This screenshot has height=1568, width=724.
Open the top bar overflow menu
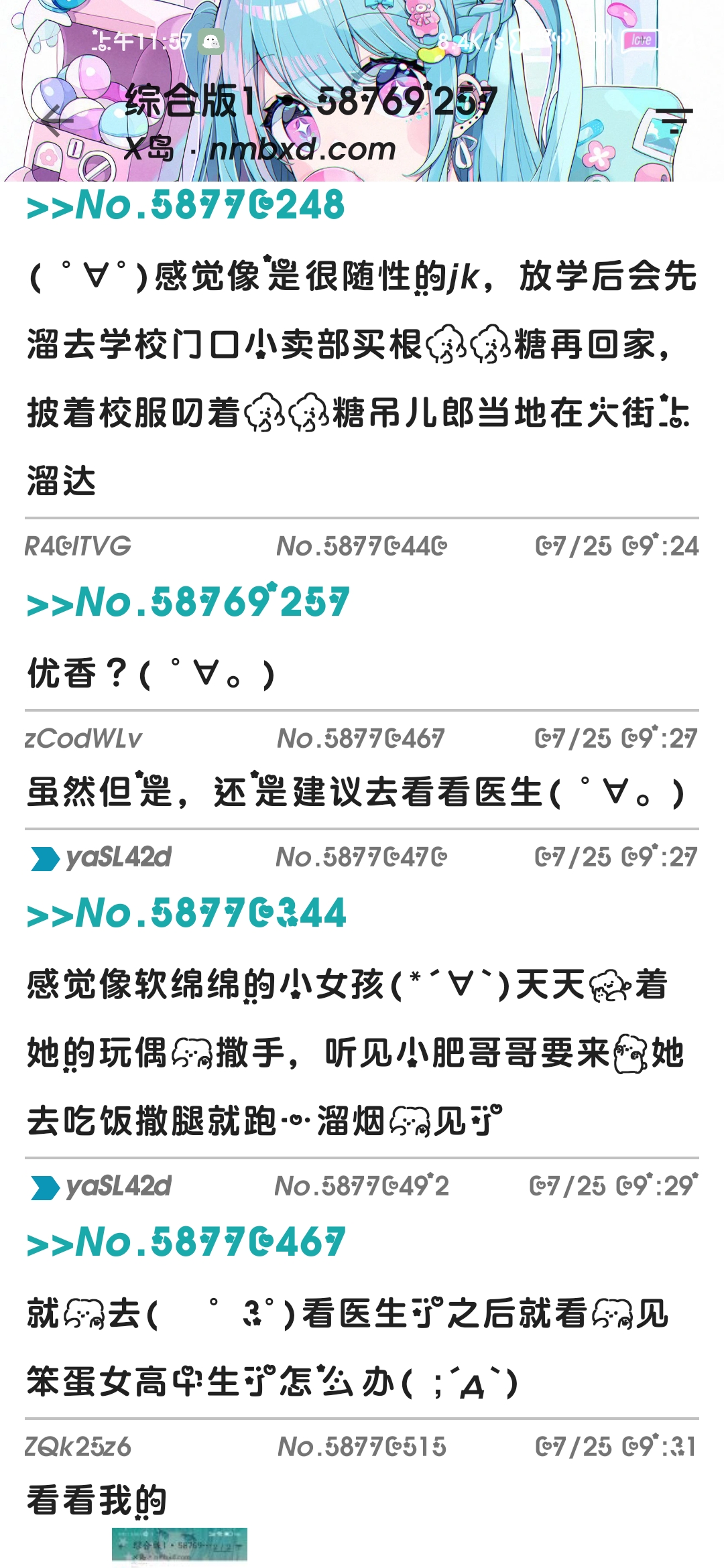coord(674,121)
